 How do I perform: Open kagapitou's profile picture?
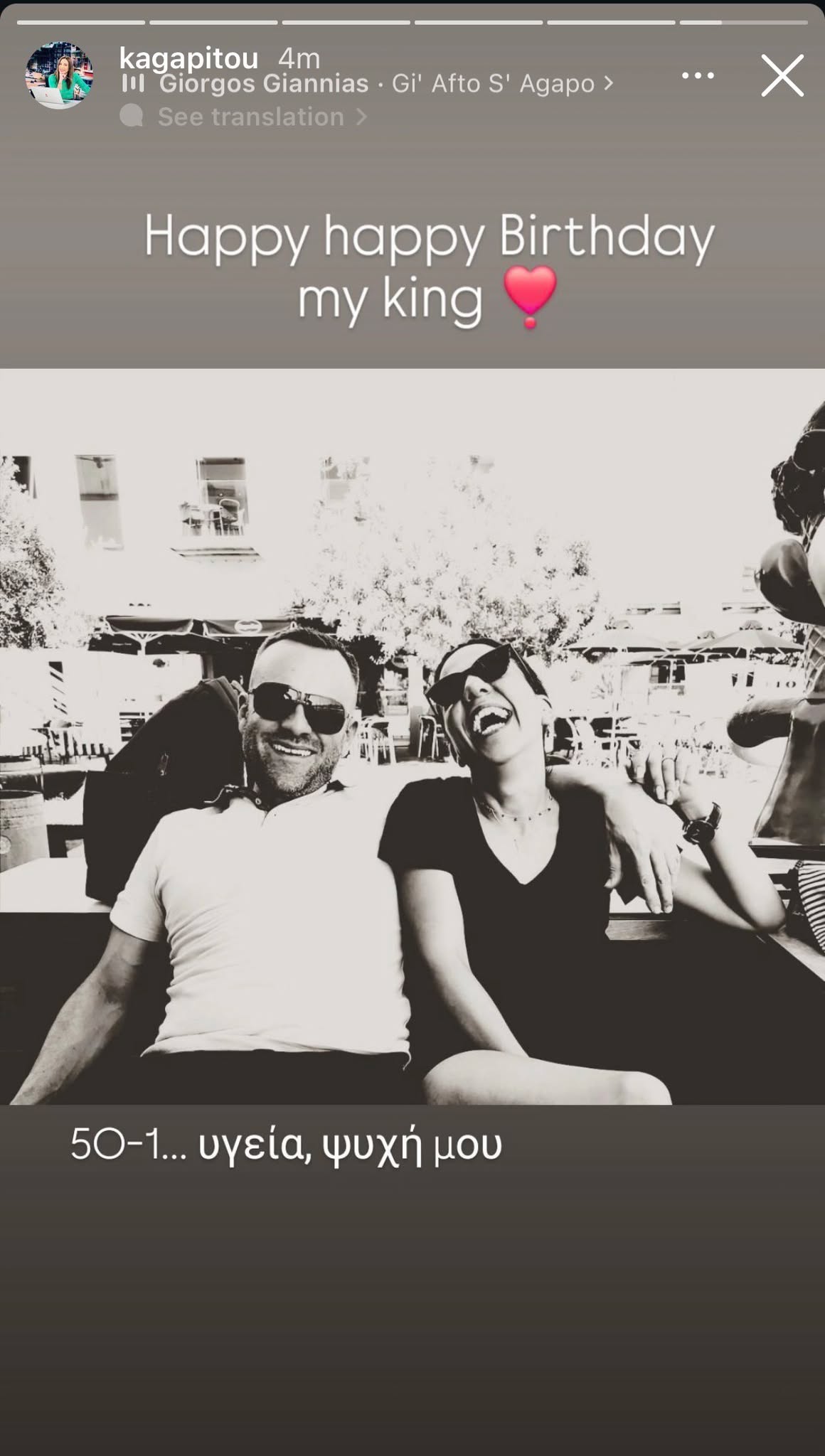[x=59, y=75]
